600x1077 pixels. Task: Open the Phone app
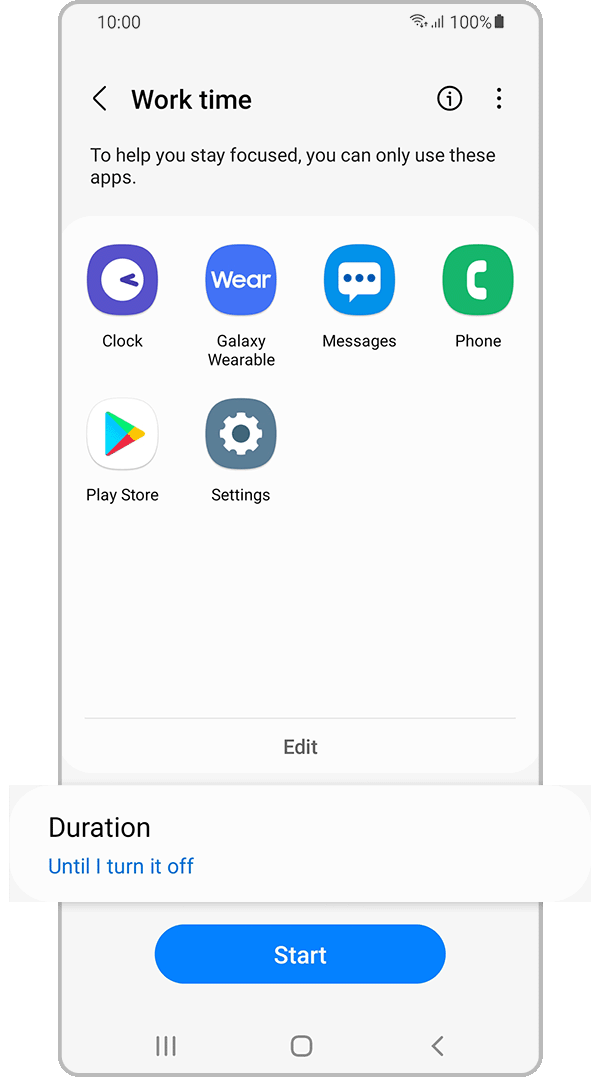[x=478, y=281]
